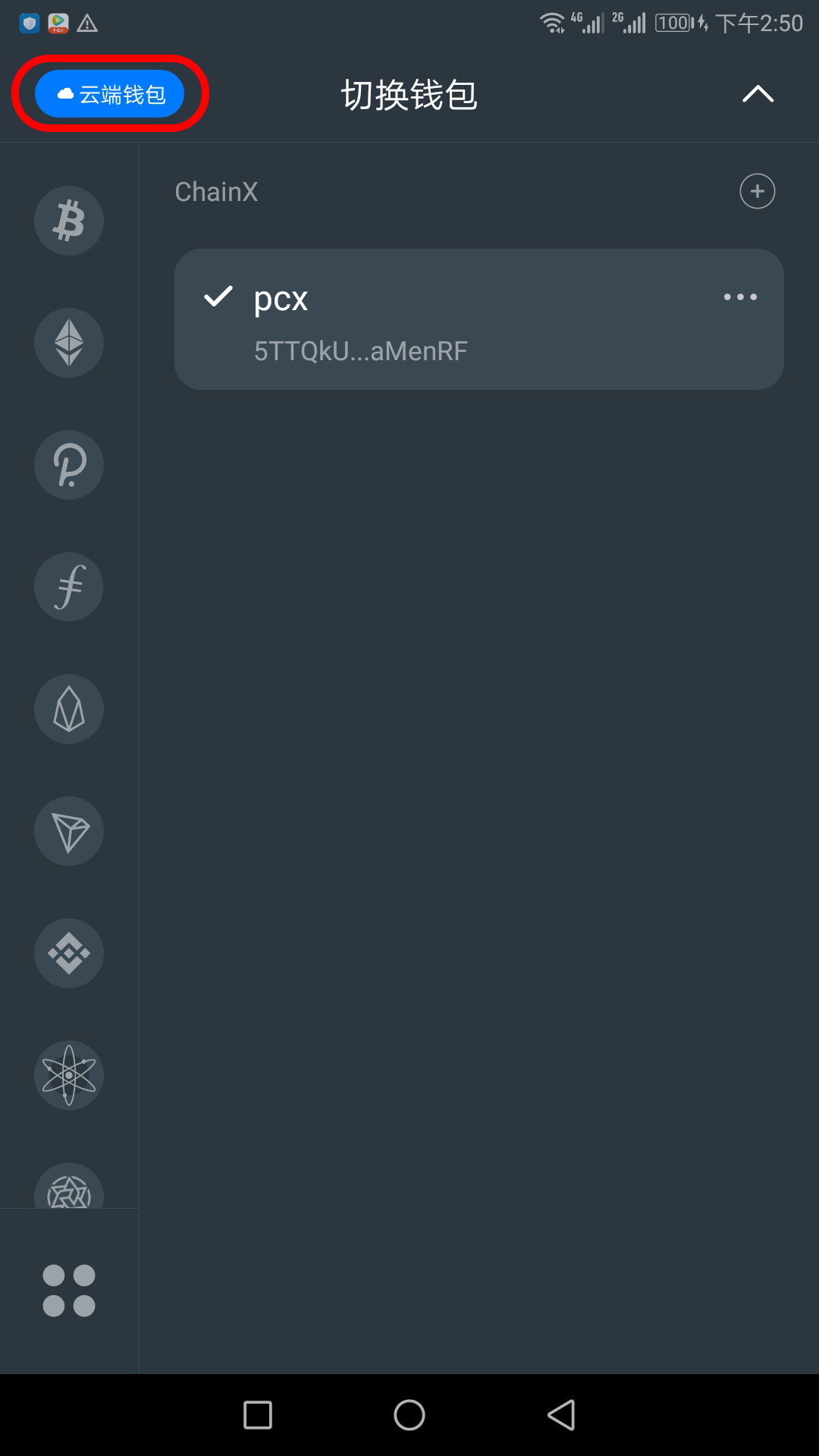
Task: Switch to the Filecoin chain
Action: (69, 587)
